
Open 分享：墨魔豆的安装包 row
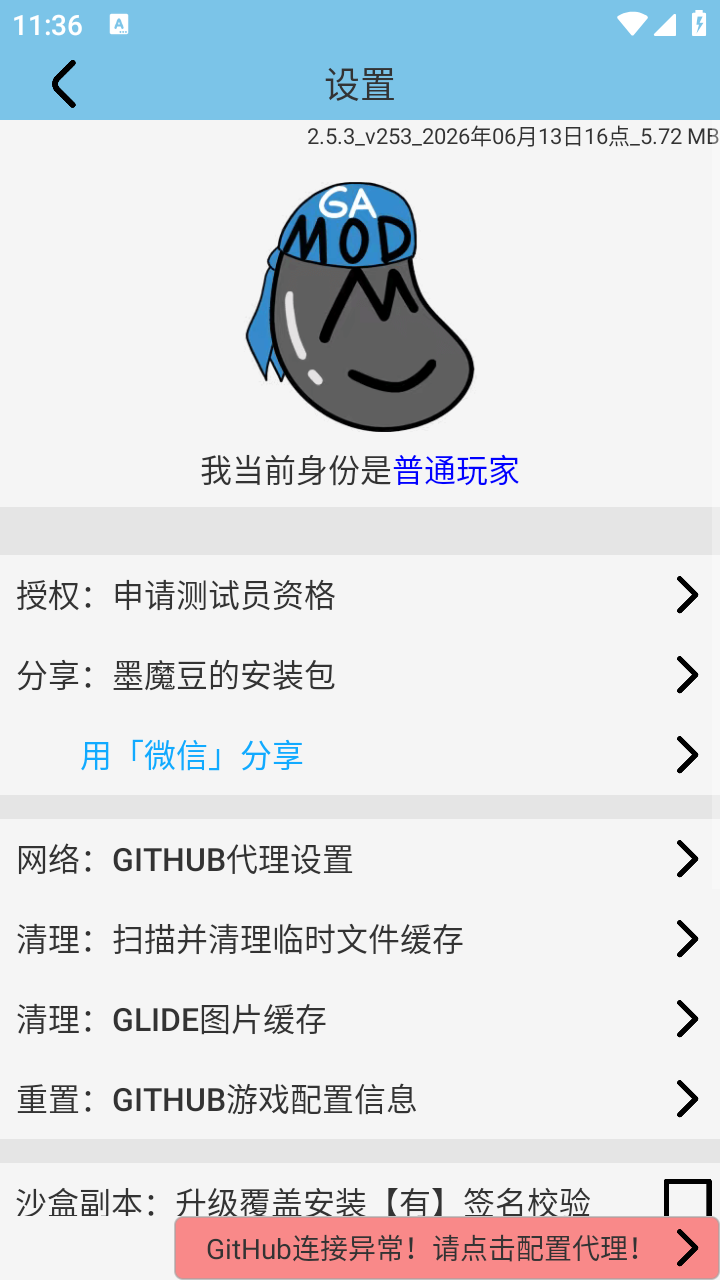(360, 675)
